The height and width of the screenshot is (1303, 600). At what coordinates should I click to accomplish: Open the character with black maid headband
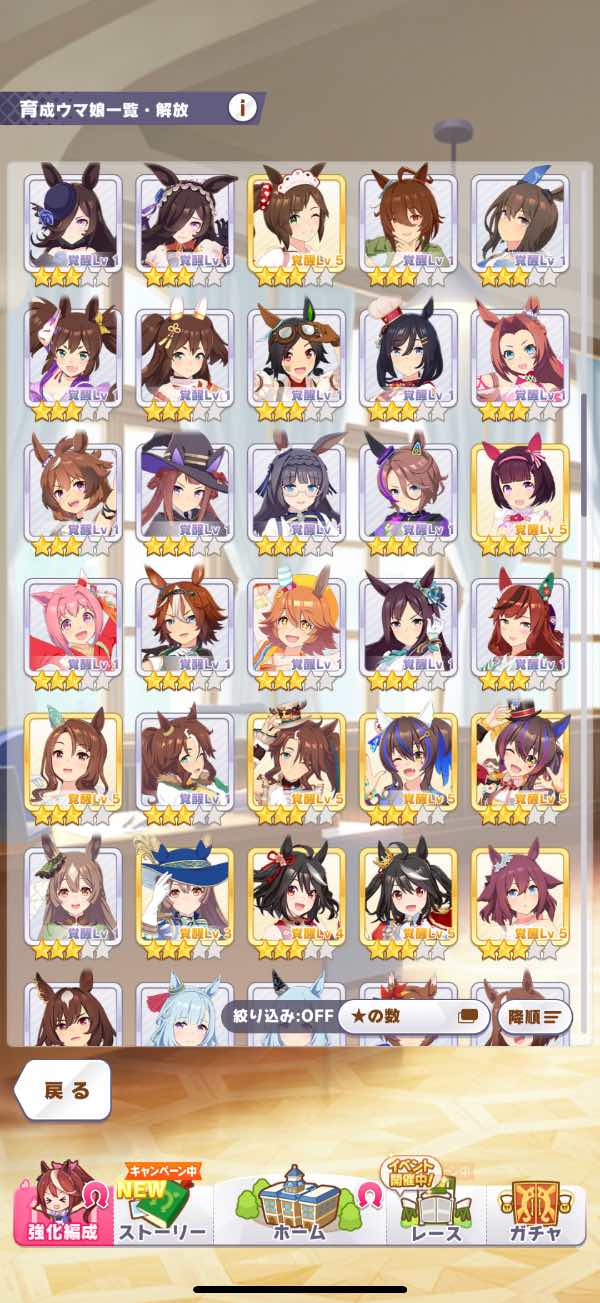(184, 225)
